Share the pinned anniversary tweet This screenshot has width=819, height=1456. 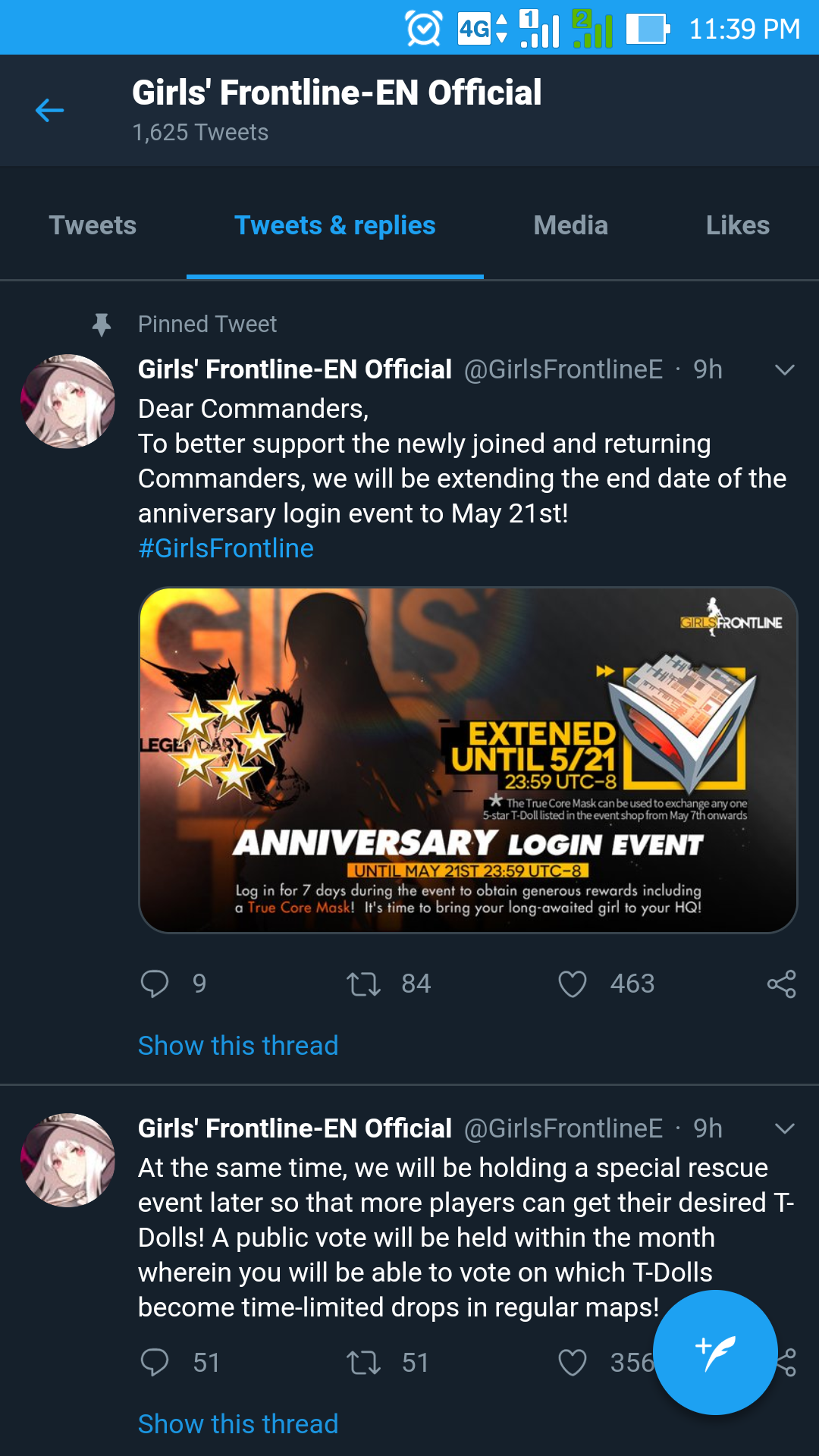coord(781,984)
